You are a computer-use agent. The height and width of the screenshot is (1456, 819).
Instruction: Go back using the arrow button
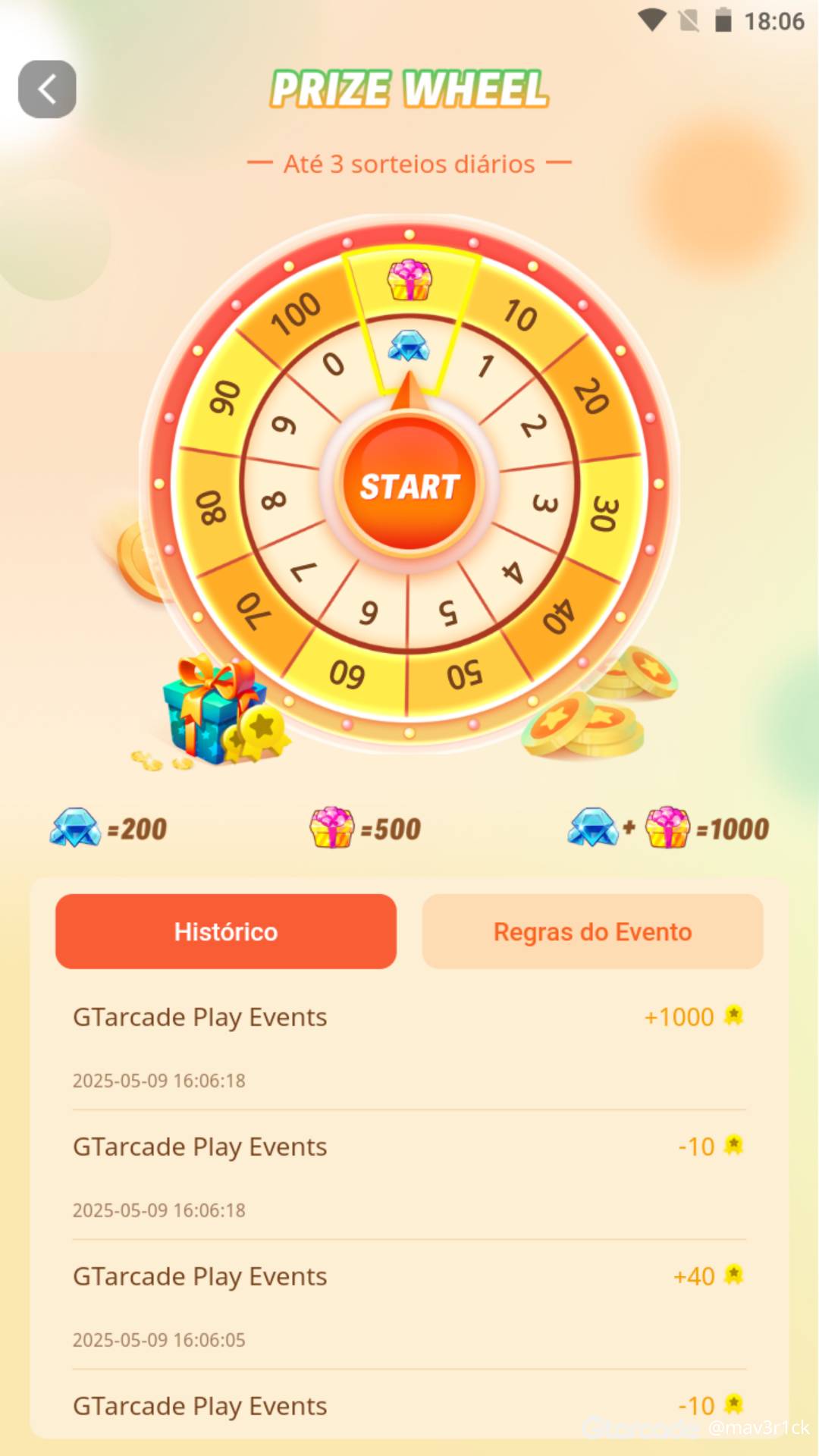(x=47, y=89)
